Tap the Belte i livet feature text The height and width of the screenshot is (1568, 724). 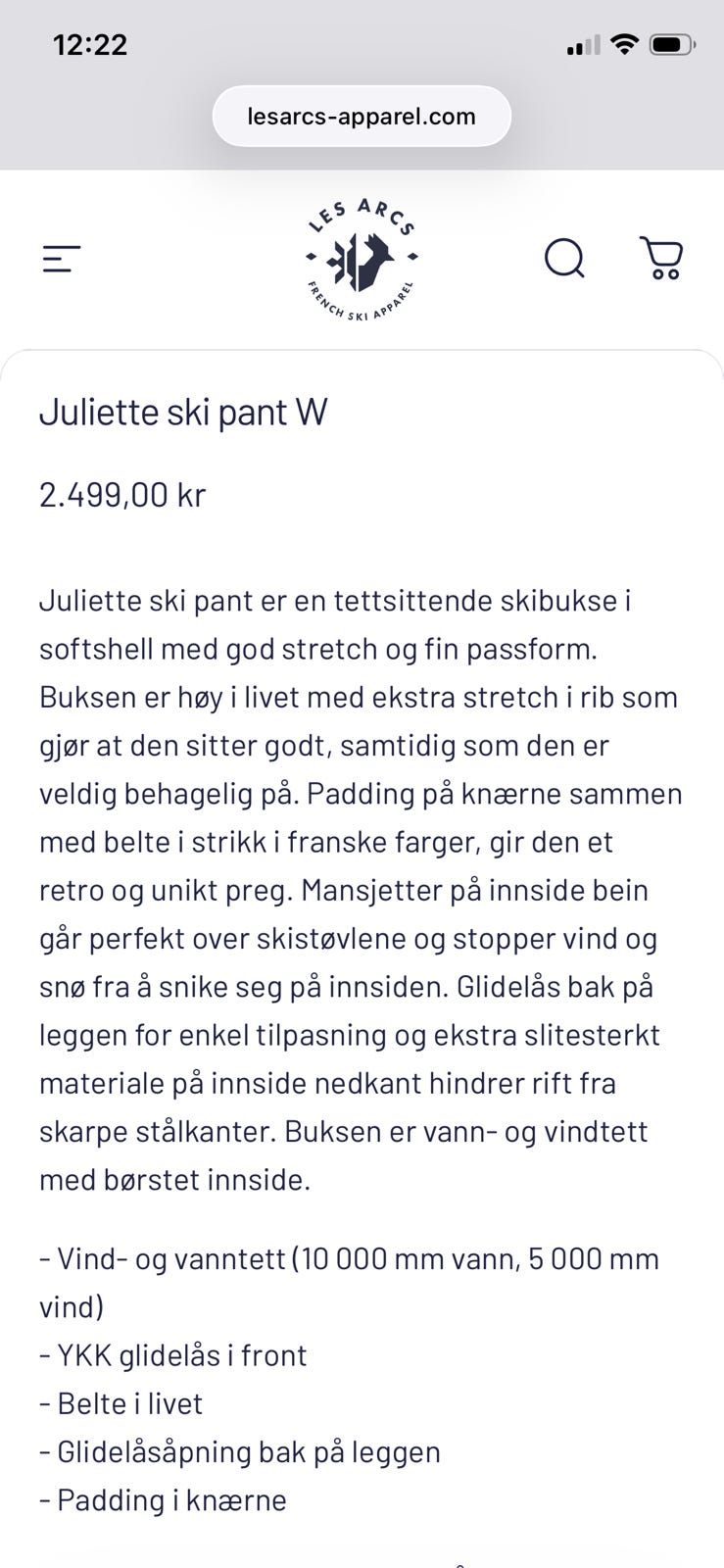coord(120,1403)
